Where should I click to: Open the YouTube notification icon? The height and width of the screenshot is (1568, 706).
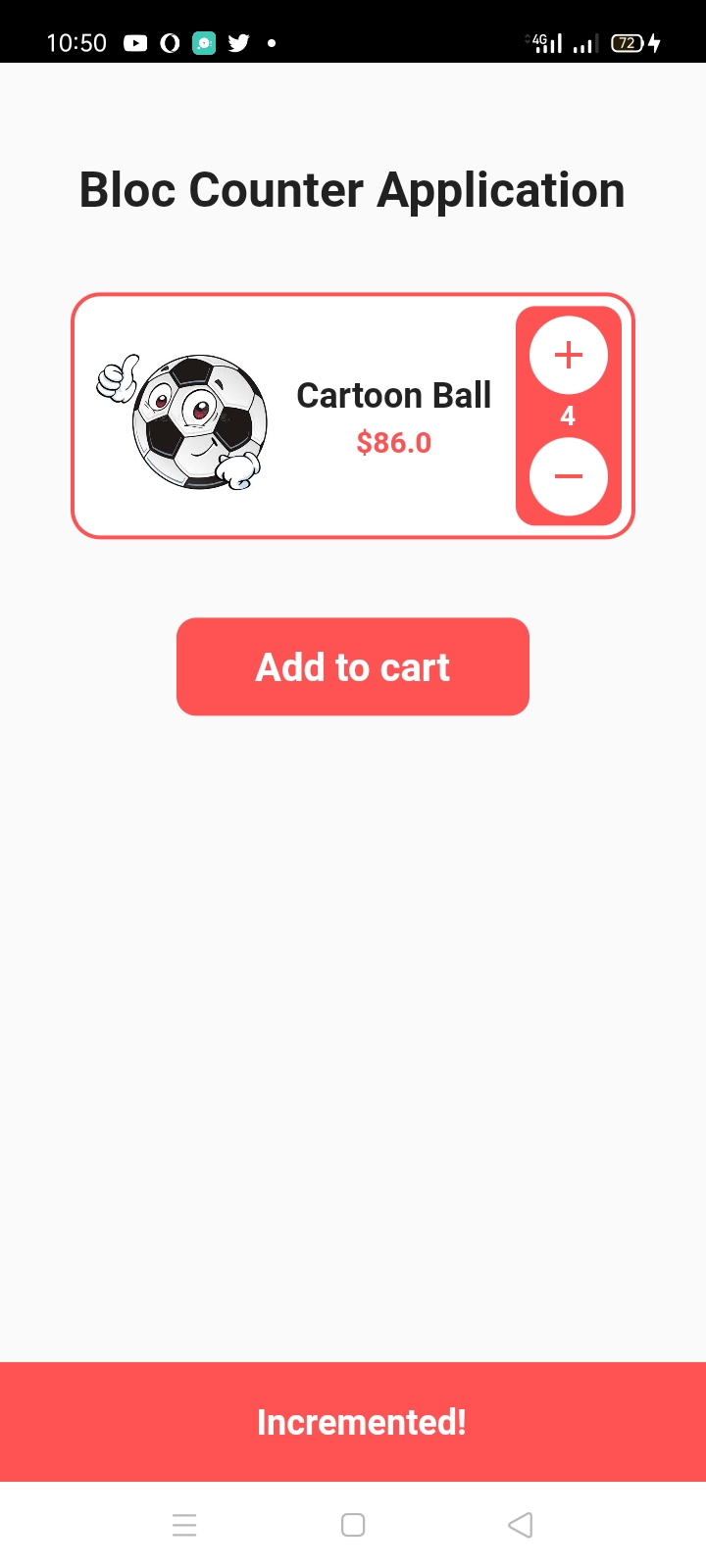point(135,43)
